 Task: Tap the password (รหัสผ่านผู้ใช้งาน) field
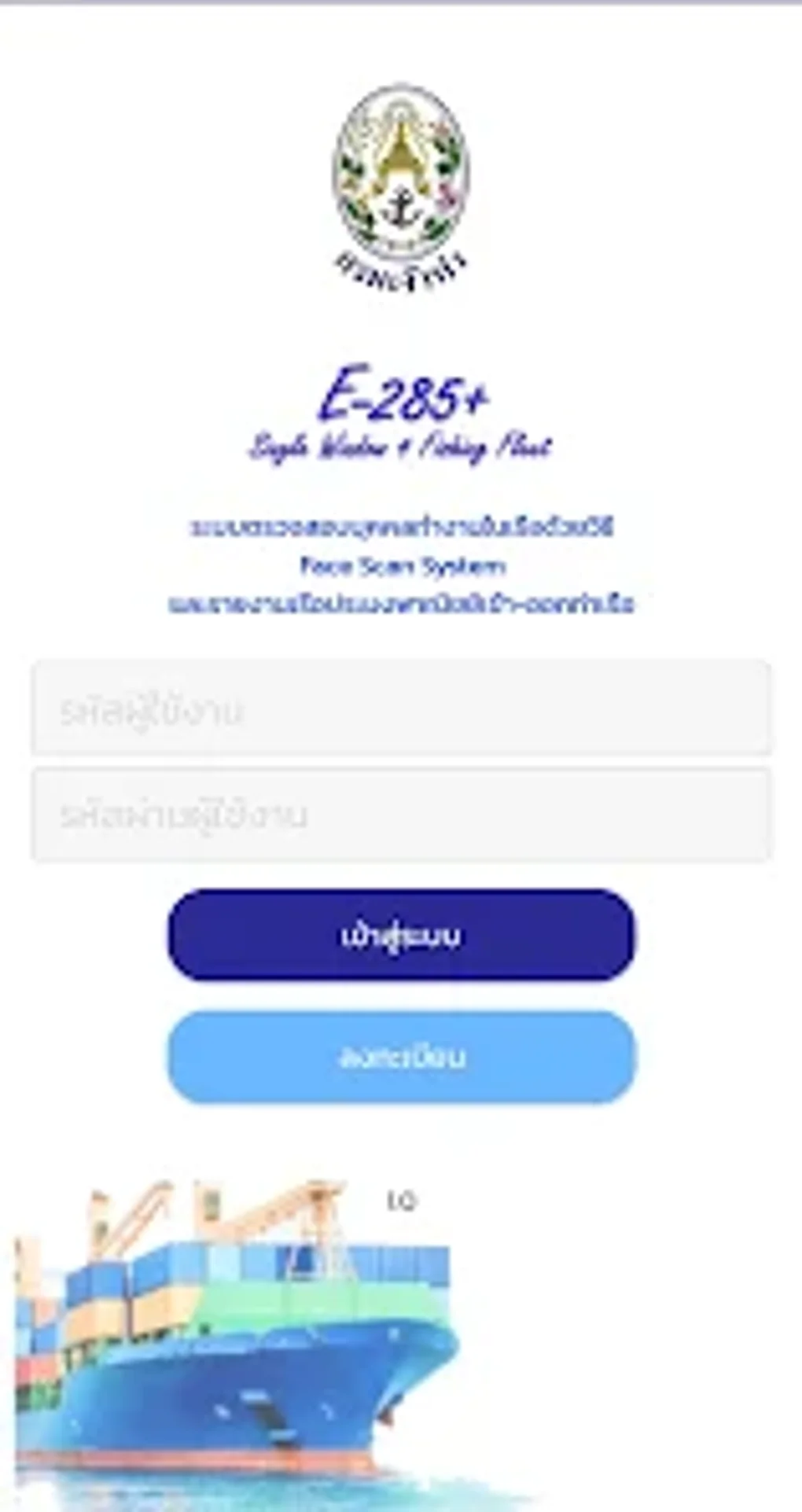click(x=401, y=815)
